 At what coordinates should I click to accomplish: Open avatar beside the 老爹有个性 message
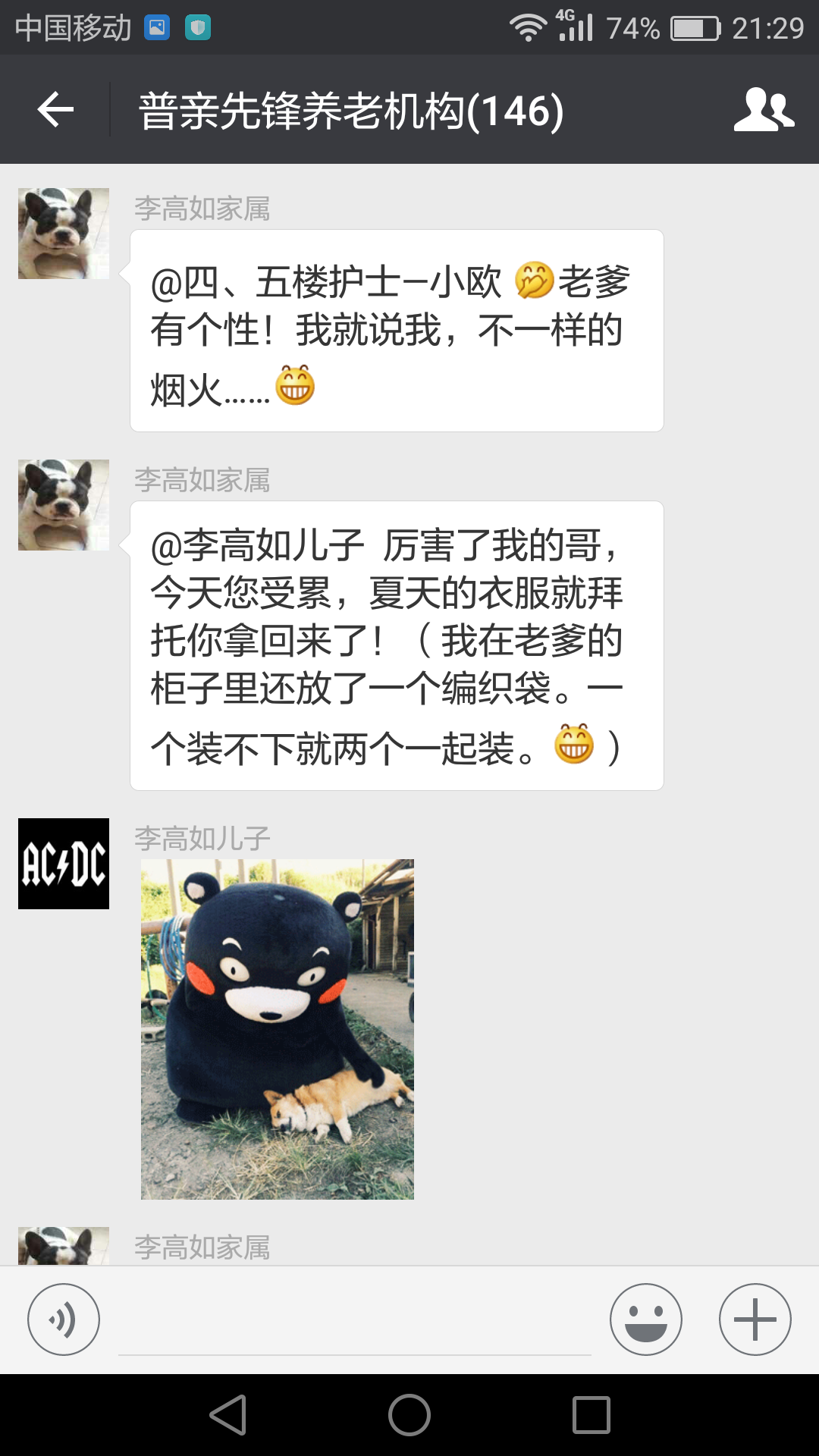[64, 234]
